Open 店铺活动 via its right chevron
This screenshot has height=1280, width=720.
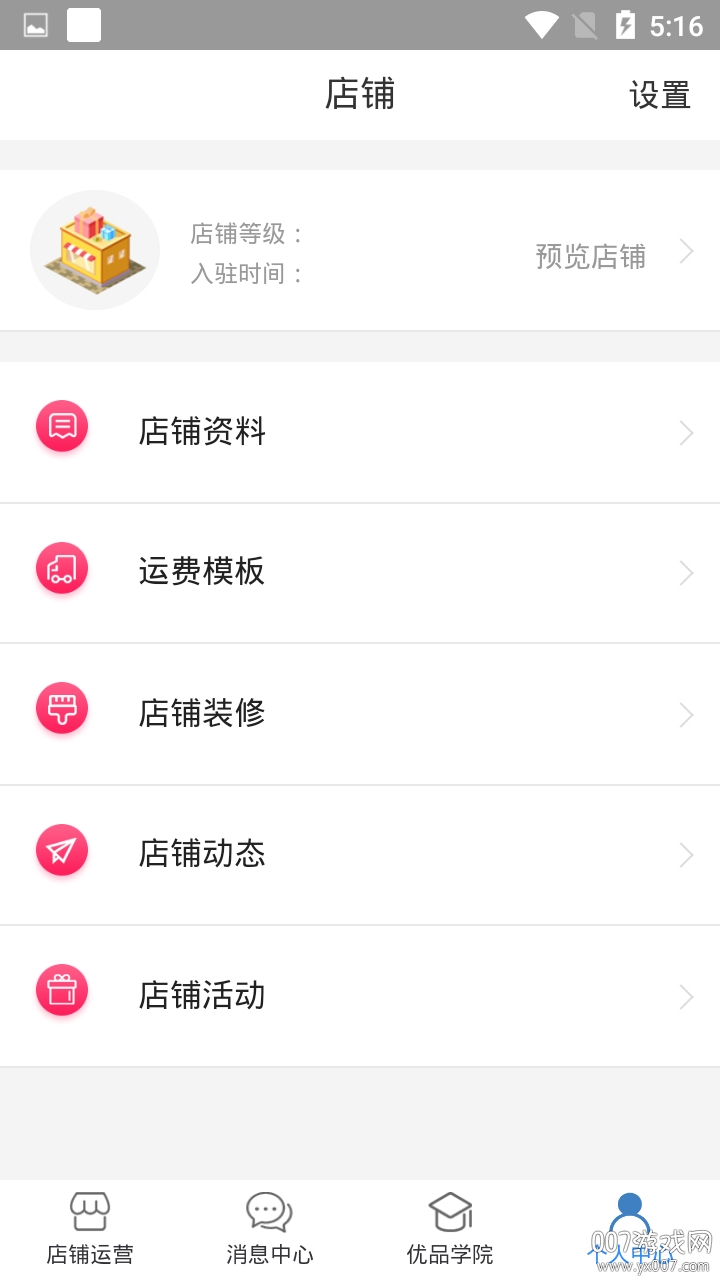(x=686, y=996)
